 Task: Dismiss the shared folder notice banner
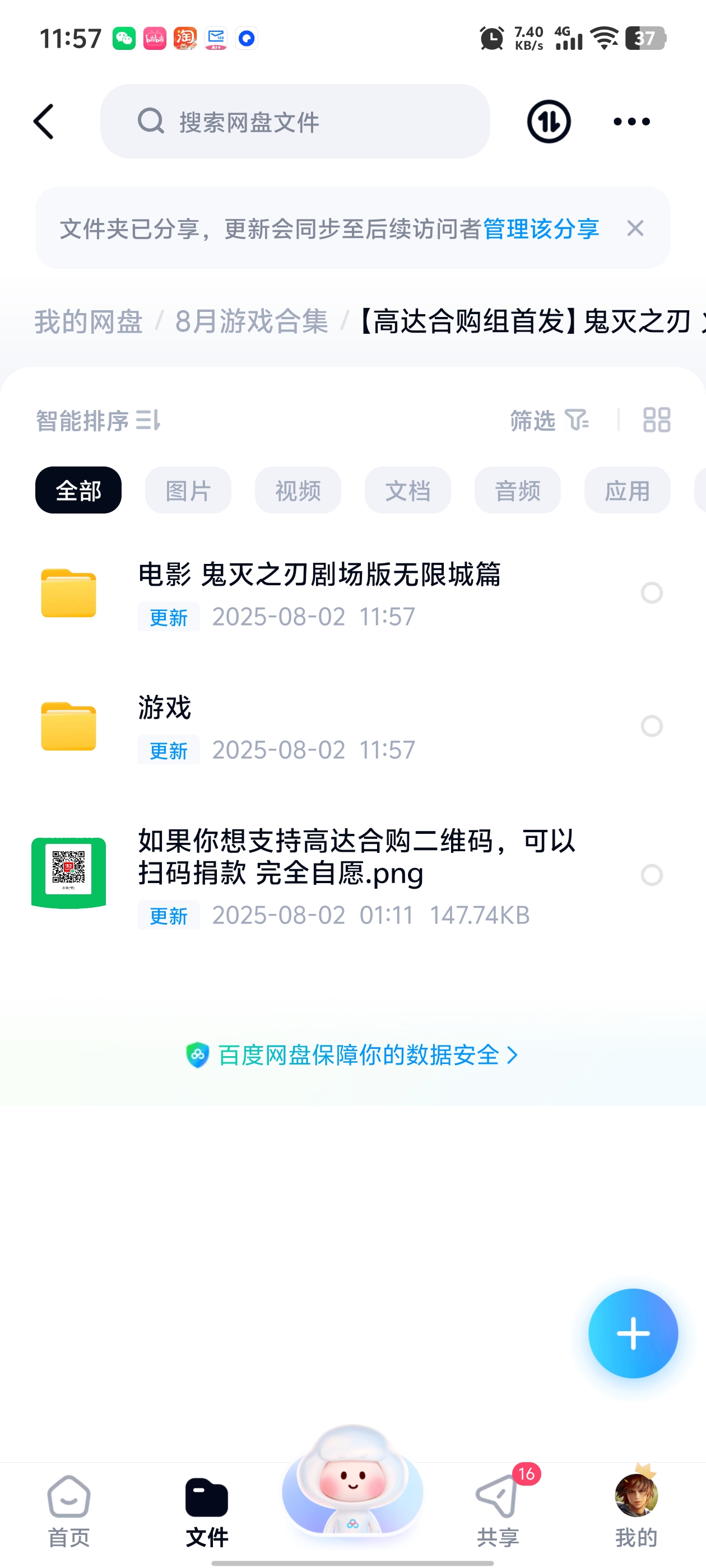(635, 229)
